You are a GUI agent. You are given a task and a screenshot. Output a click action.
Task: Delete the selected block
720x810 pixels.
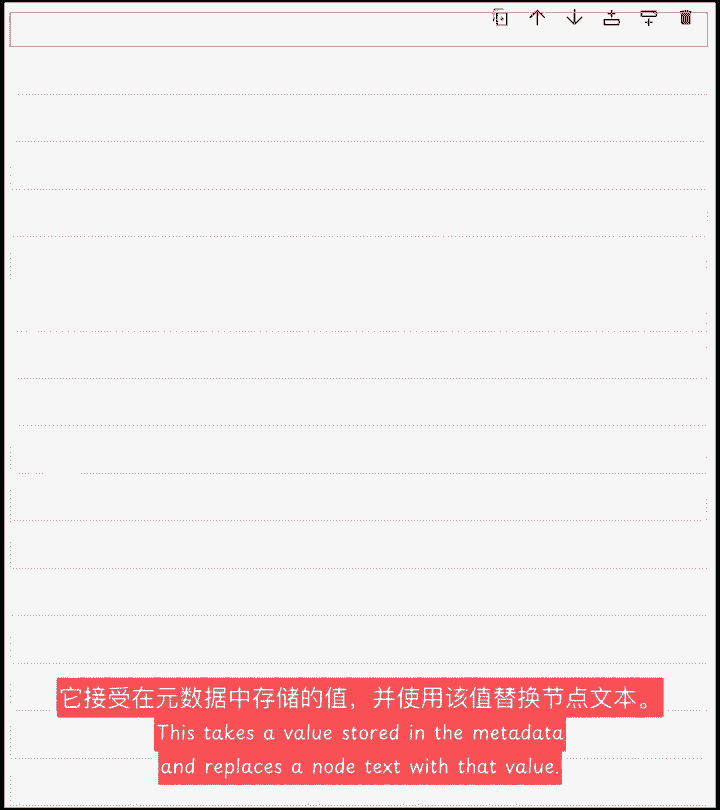coord(685,17)
